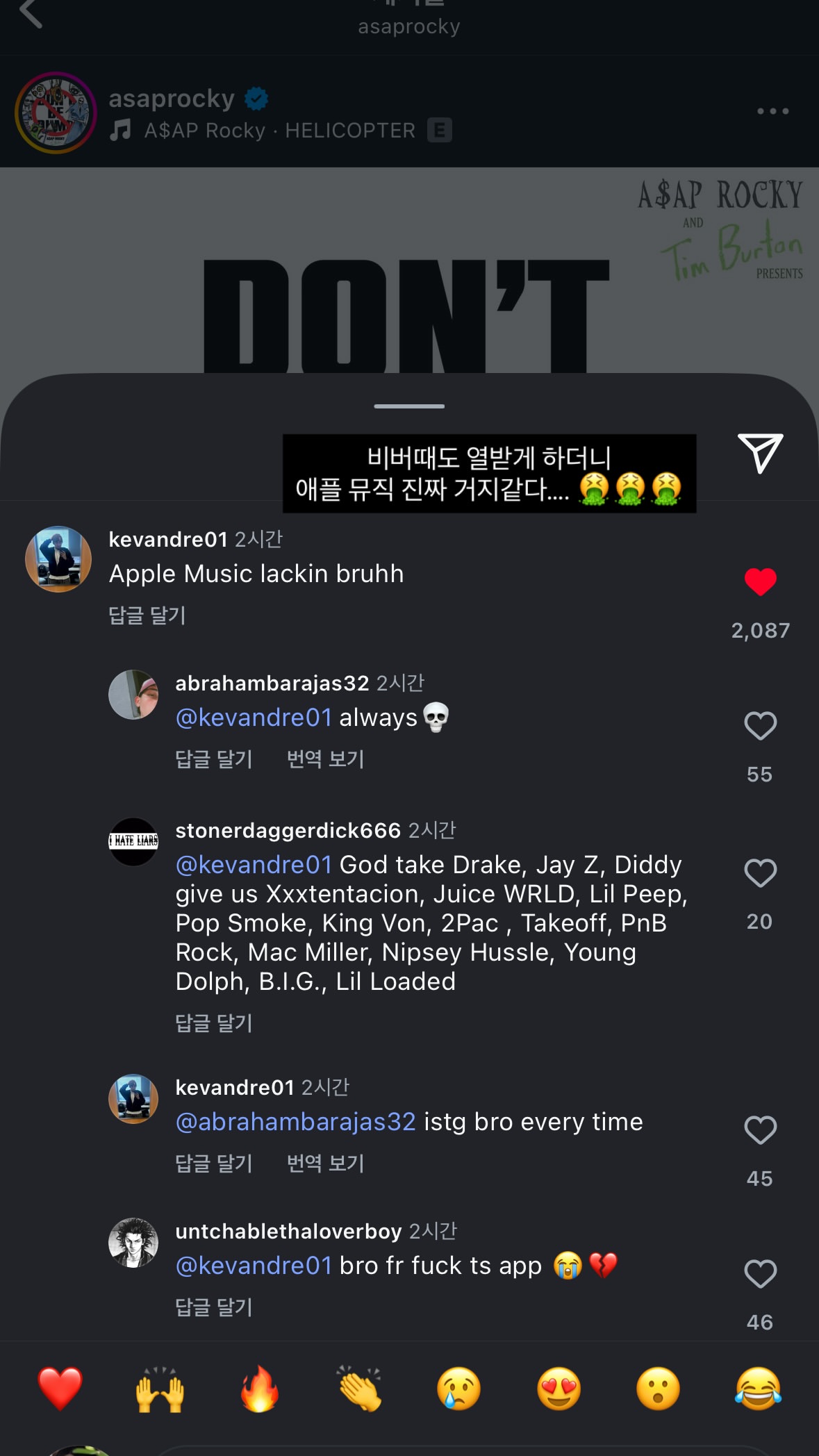Open @abrahambarajas32 mention in kevandre01's reply
Viewport: 819px width, 1456px height.
[x=296, y=1123]
